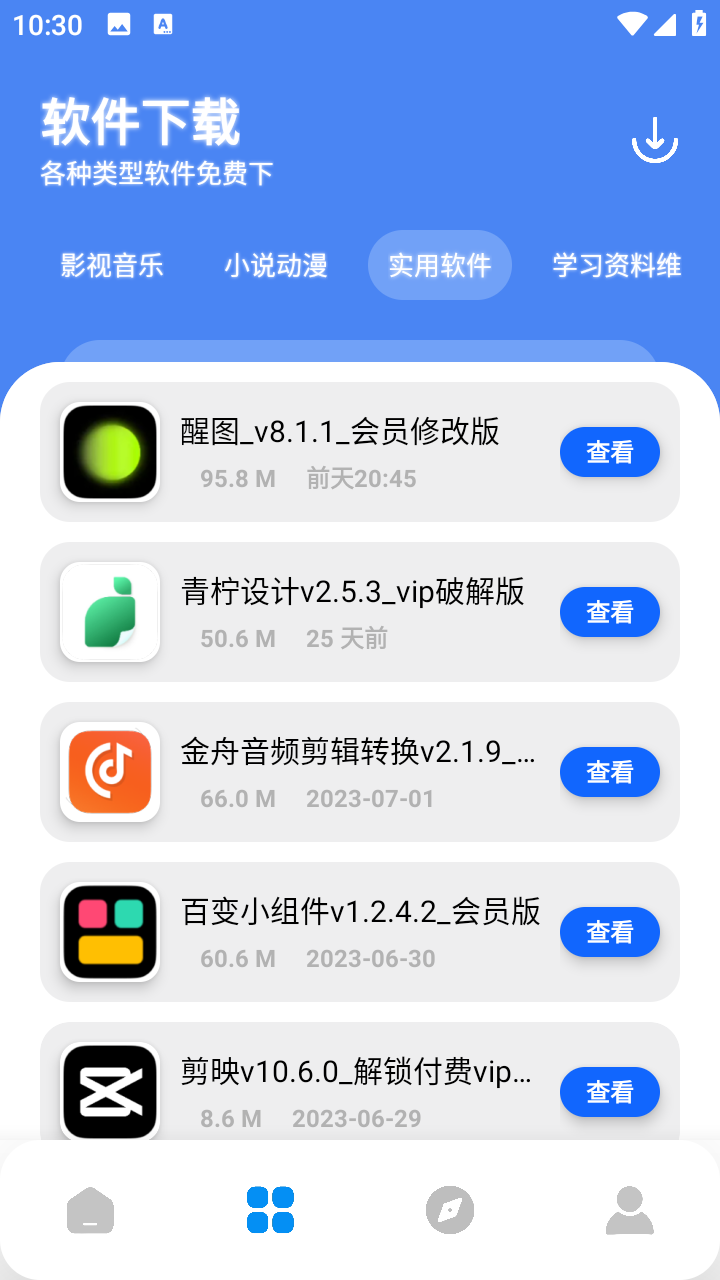
Task: Open the profile tab in bottom navigation
Action: (x=630, y=1211)
